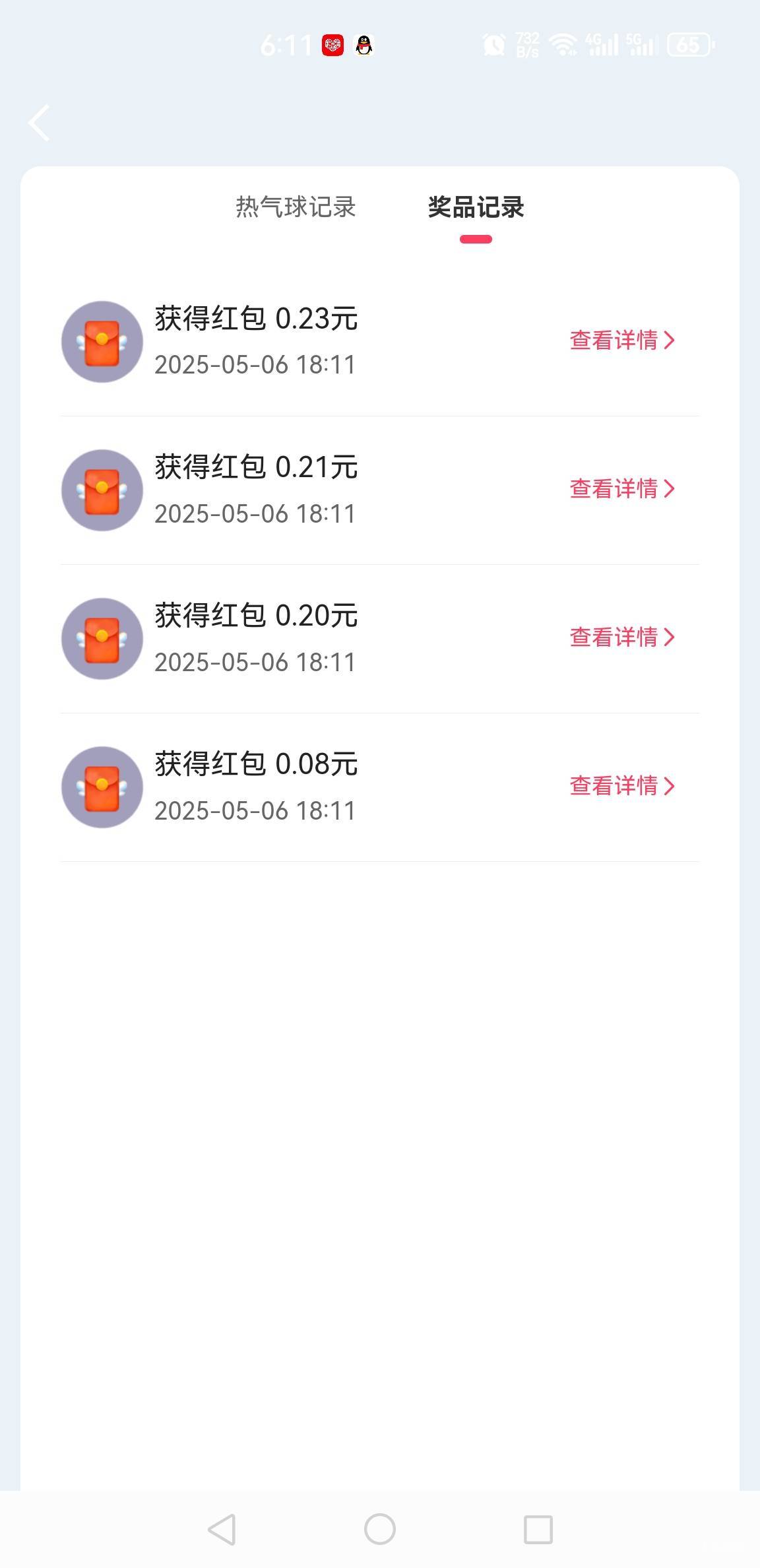Open 查看详情 for the 0.21元 red packet

click(622, 489)
